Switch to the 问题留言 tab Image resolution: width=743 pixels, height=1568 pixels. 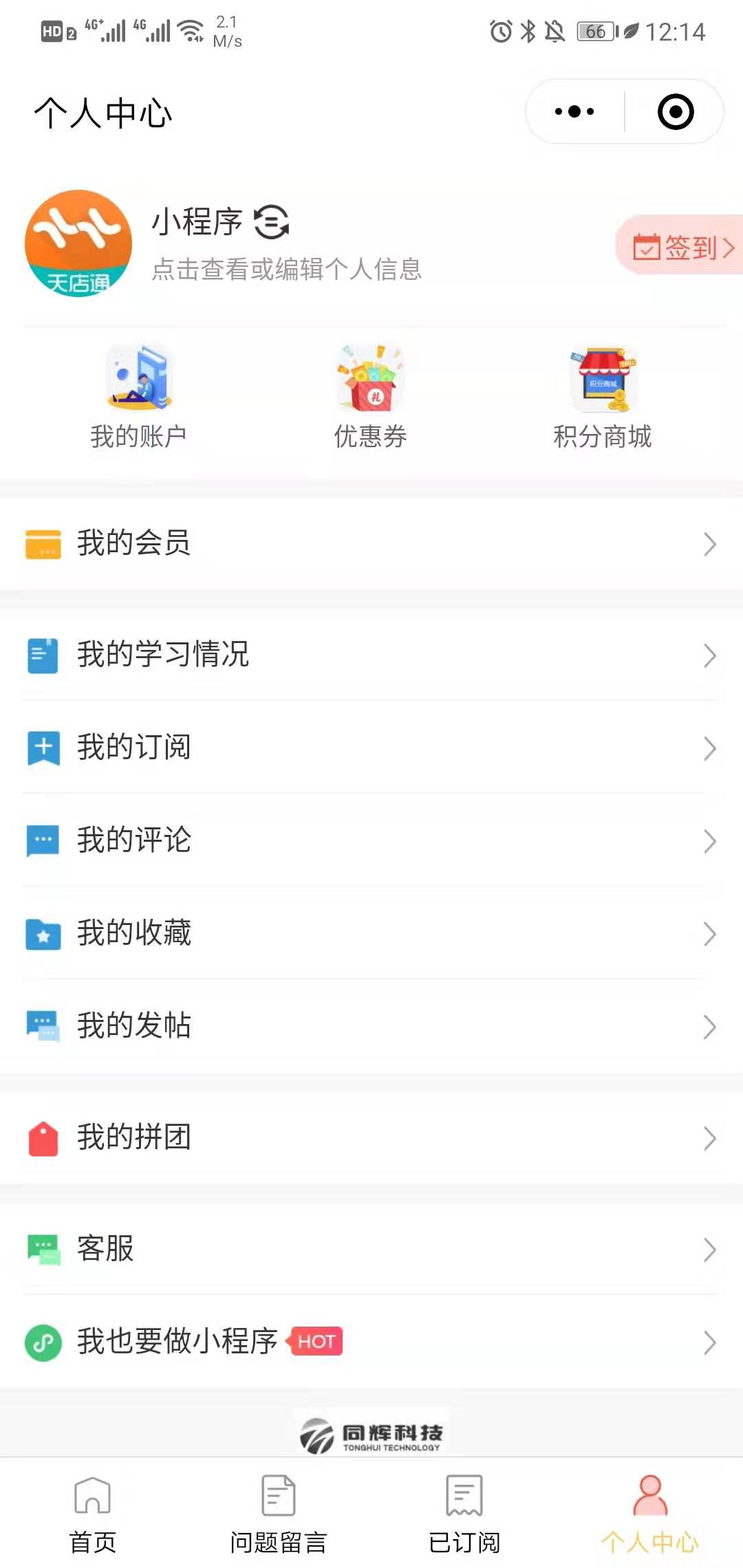tap(279, 1514)
